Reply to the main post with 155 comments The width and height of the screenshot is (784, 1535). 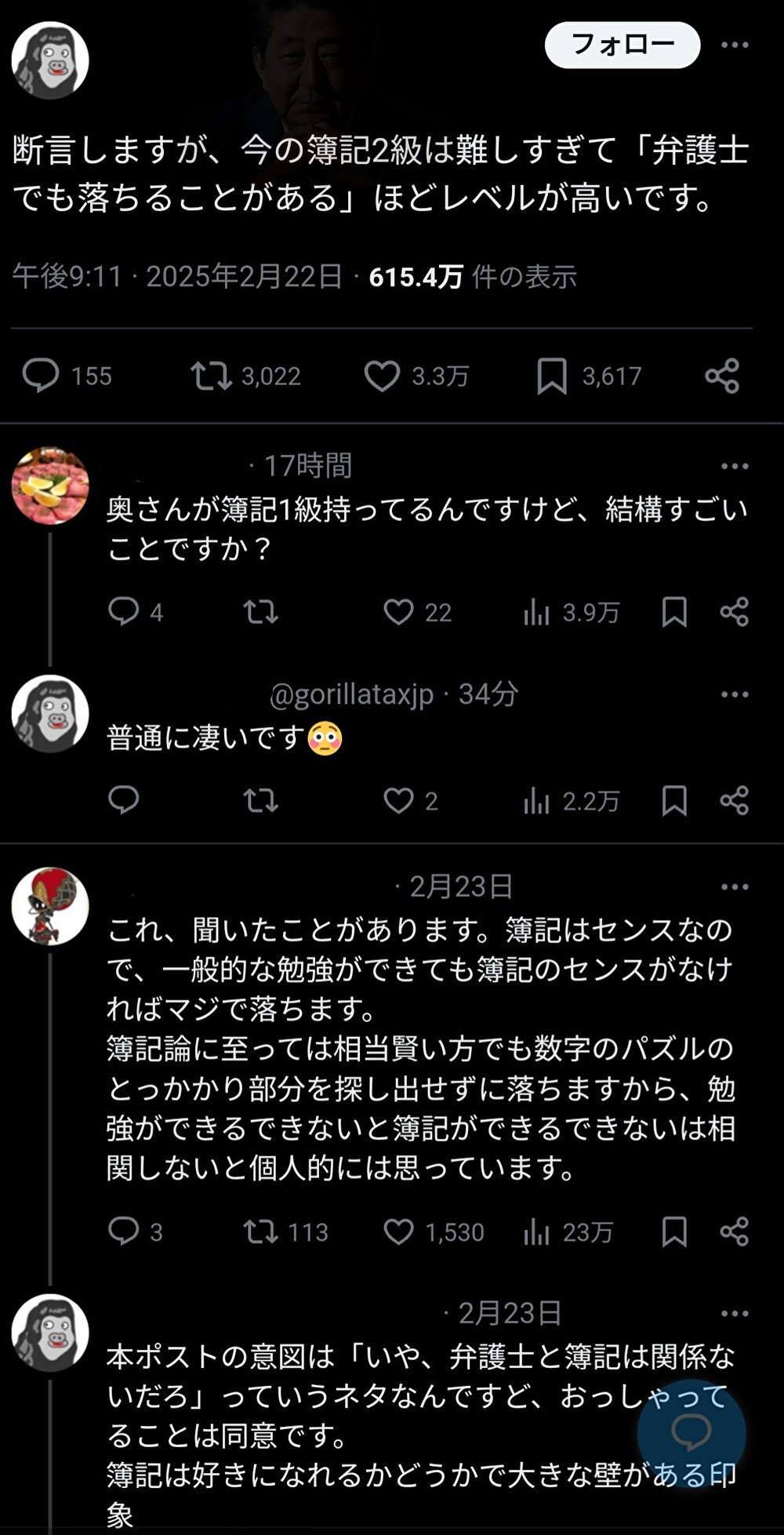point(41,376)
